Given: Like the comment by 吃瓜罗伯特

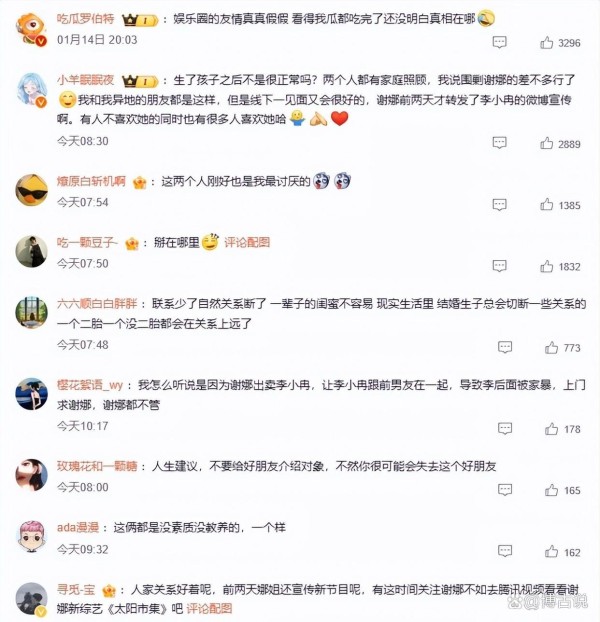Looking at the screenshot, I should [x=546, y=43].
